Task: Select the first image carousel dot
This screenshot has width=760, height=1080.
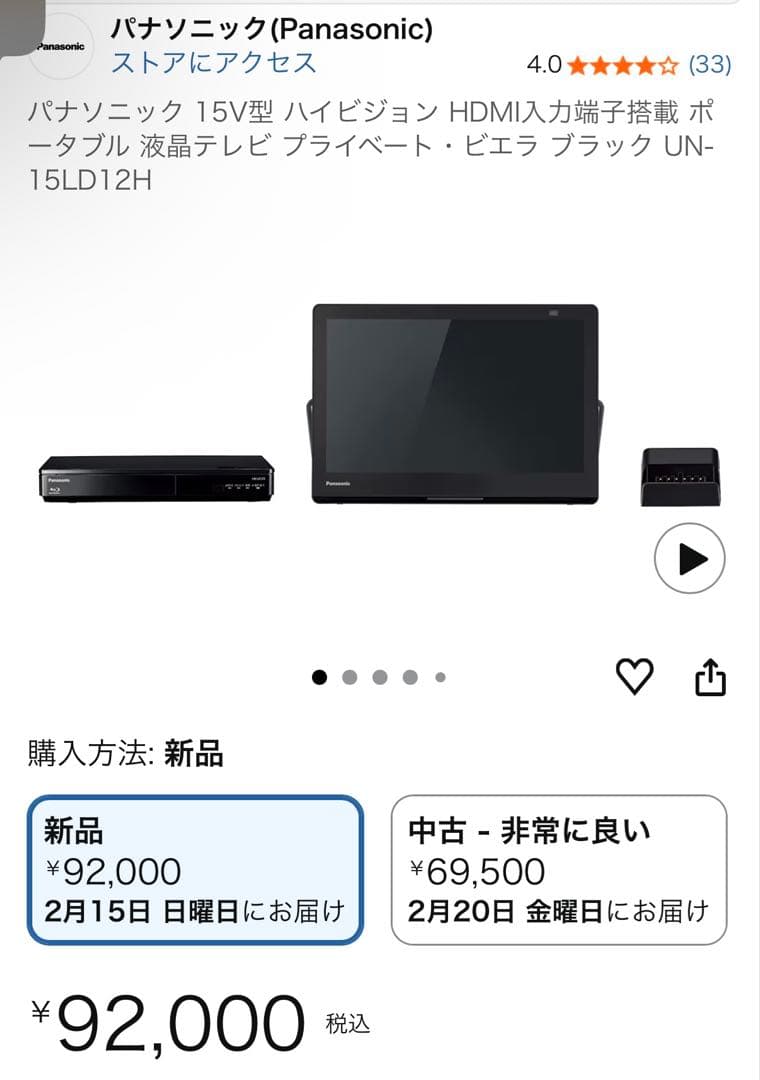Action: click(x=319, y=677)
